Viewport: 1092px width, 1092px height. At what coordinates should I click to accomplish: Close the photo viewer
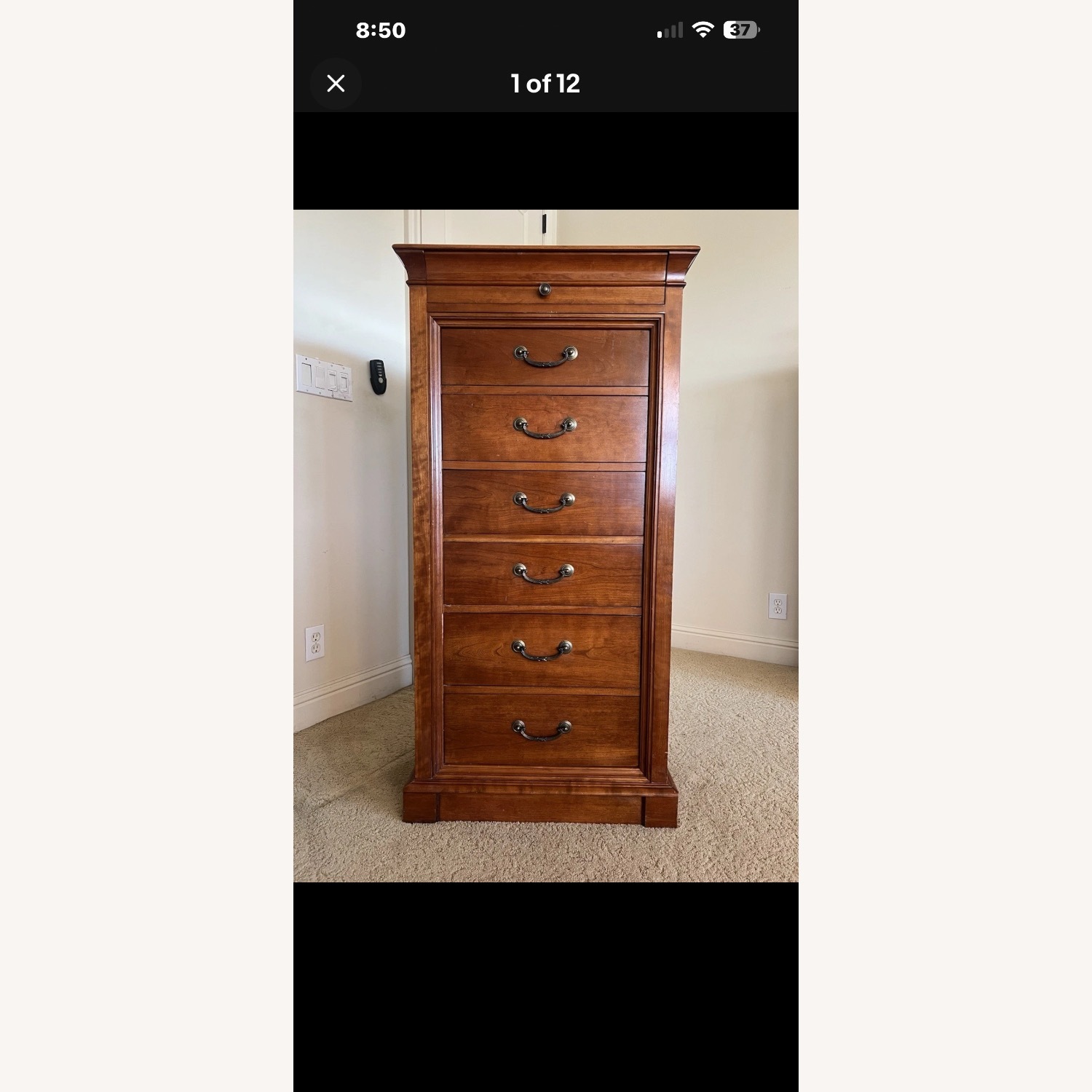coord(336,84)
